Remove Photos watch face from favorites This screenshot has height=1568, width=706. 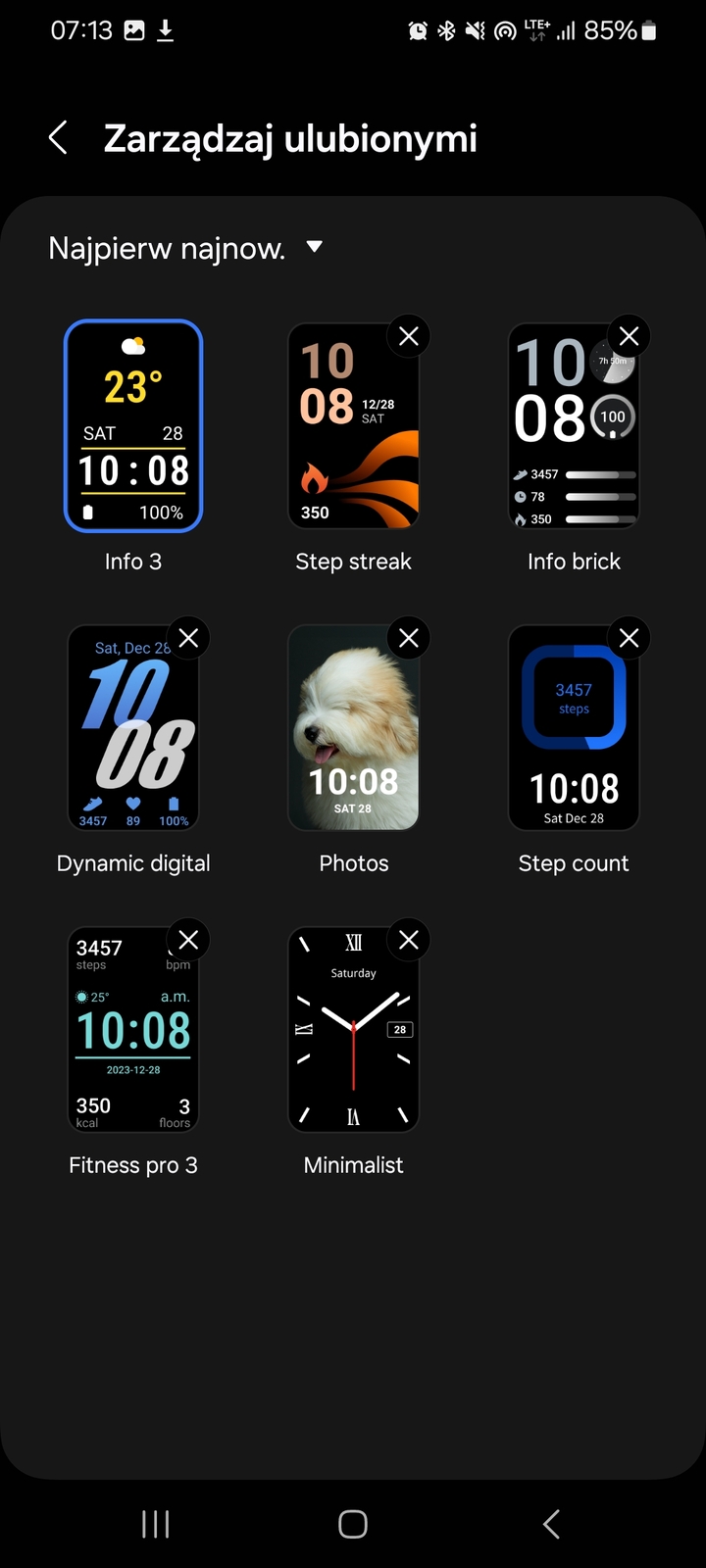(409, 638)
